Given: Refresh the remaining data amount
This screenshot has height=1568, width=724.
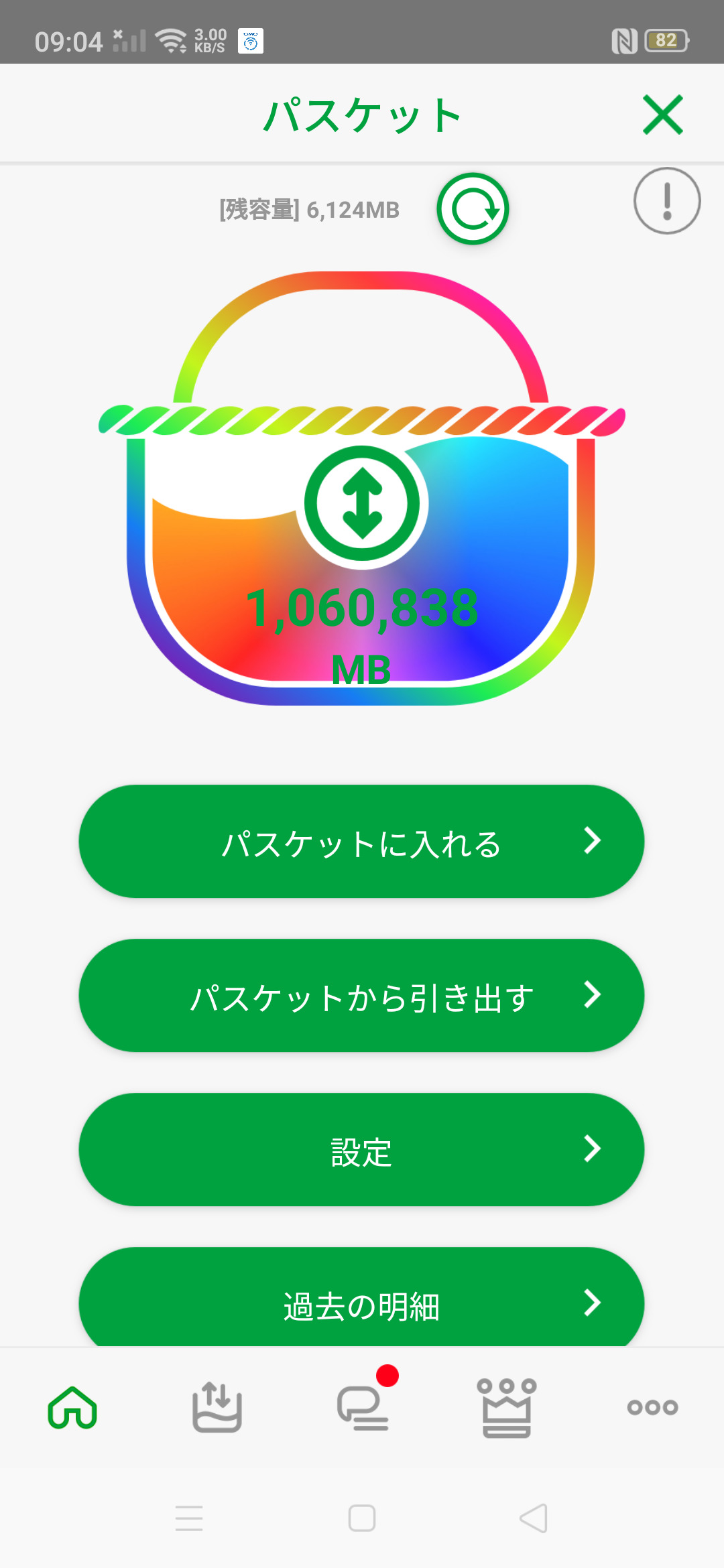Looking at the screenshot, I should [473, 209].
